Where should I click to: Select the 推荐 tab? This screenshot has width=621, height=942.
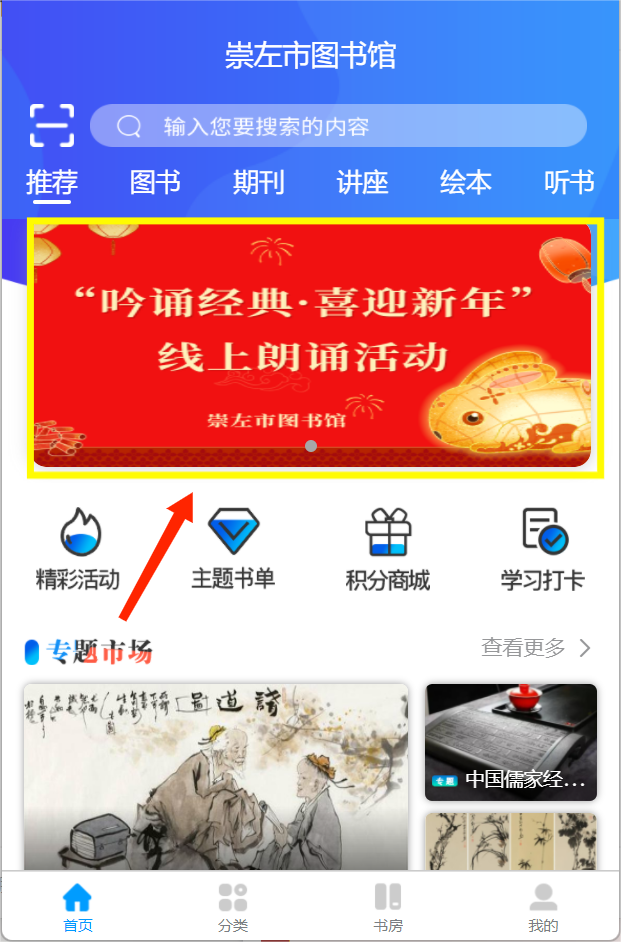[52, 182]
